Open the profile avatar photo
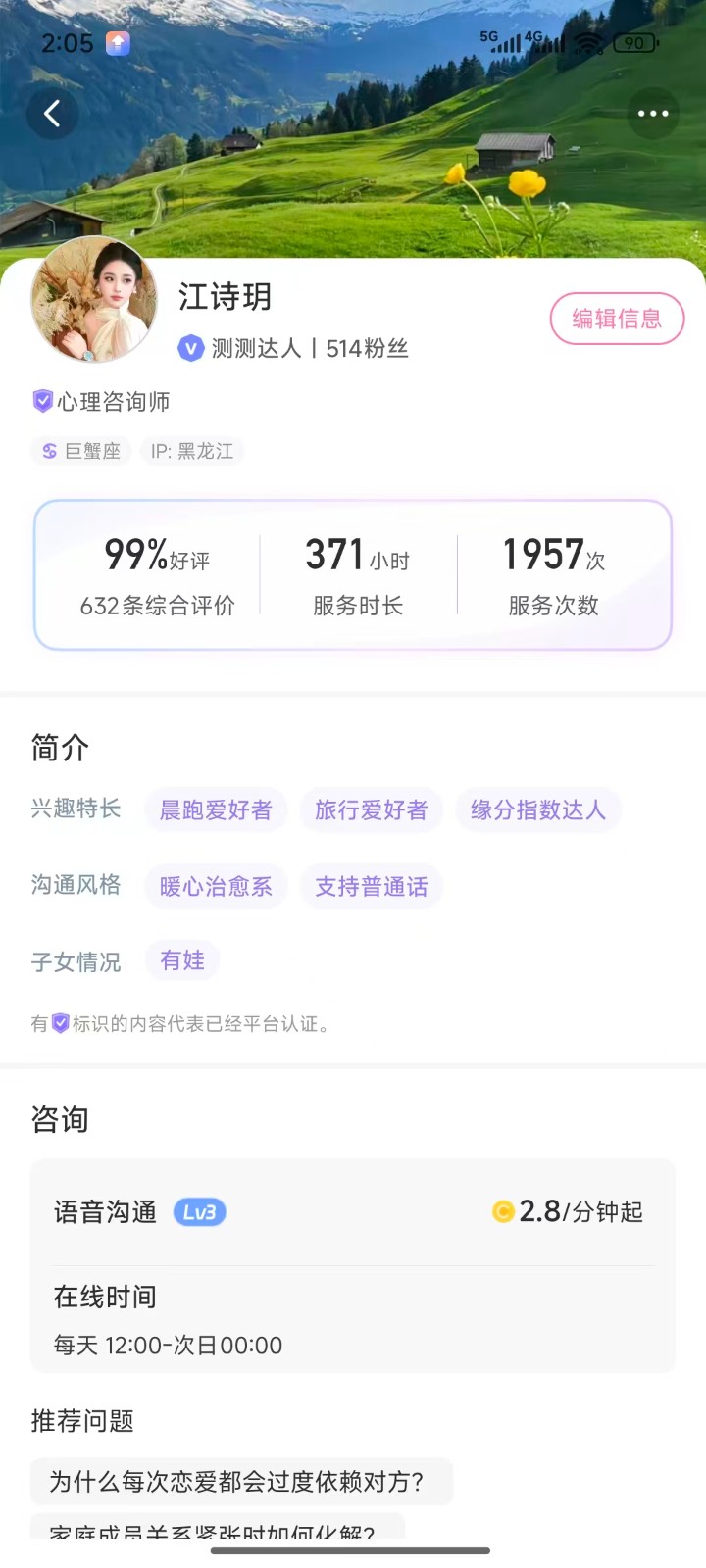The height and width of the screenshot is (1568, 706). pos(94,300)
